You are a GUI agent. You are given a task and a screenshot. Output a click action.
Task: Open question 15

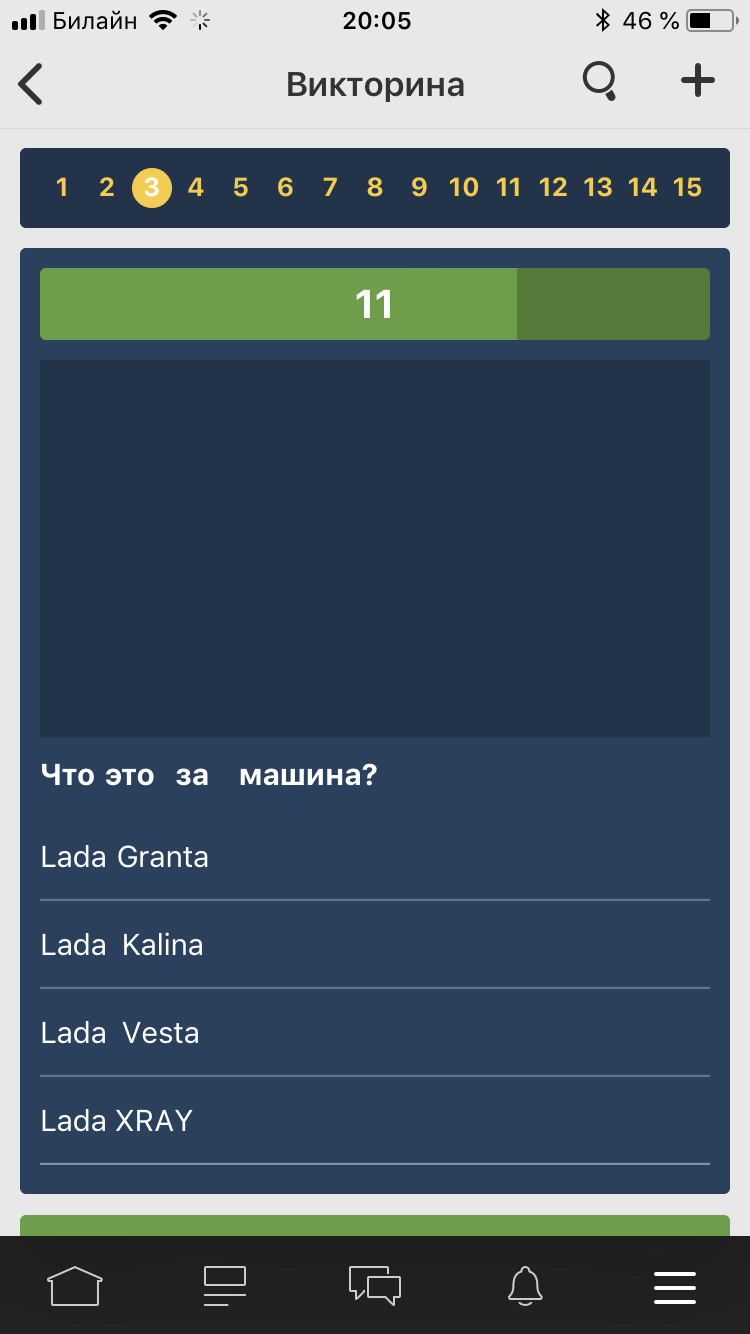[x=687, y=188]
